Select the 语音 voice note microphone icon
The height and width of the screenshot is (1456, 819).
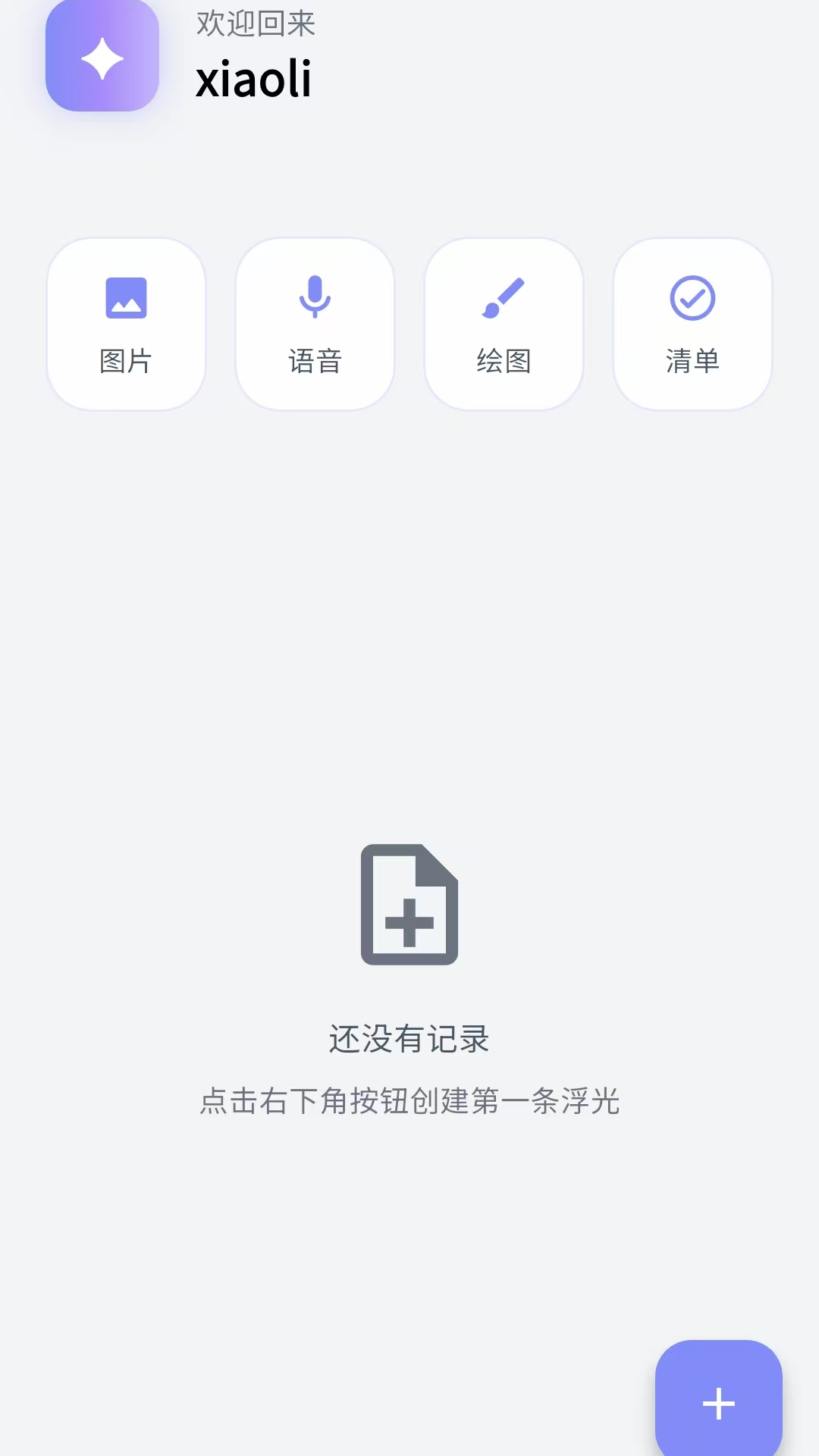[315, 298]
